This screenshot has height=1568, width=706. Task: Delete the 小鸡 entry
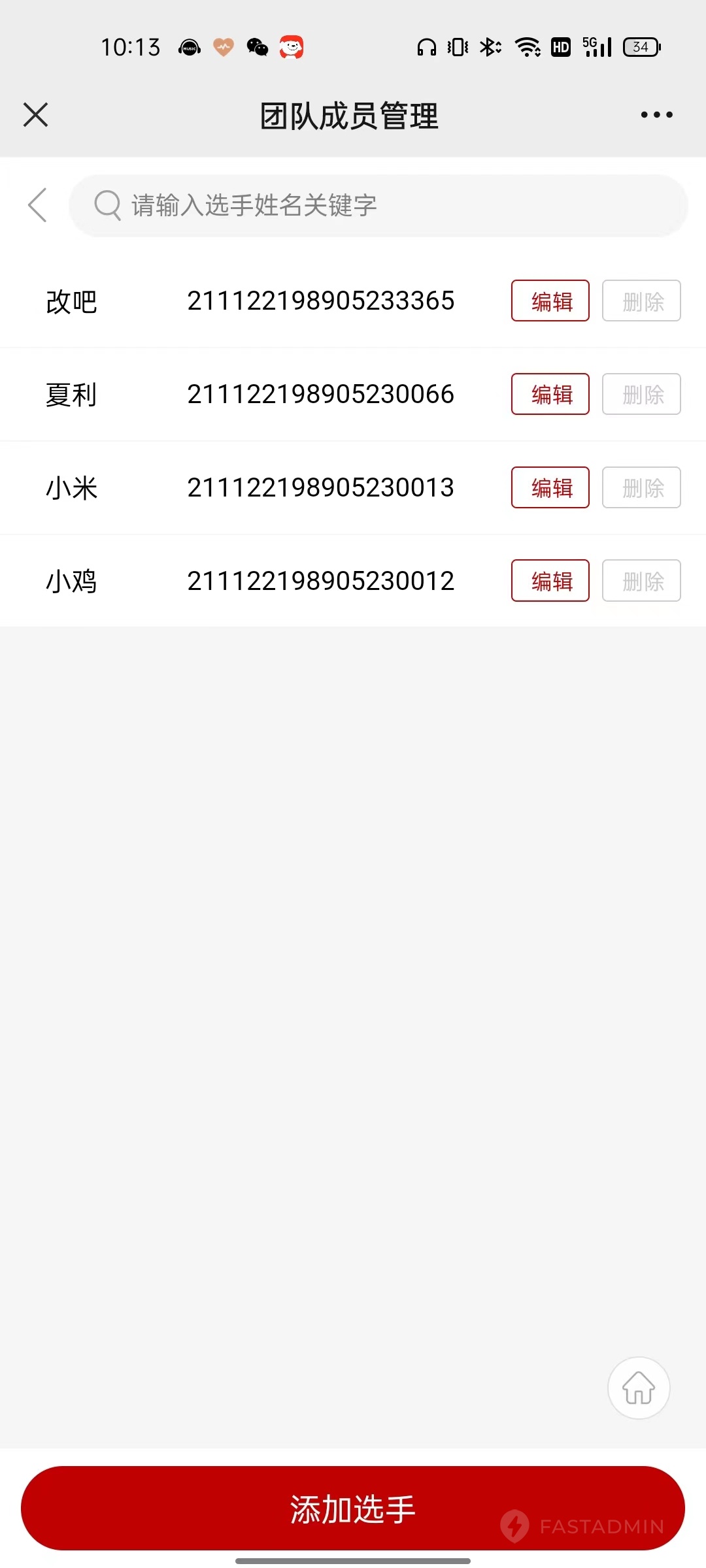click(641, 580)
